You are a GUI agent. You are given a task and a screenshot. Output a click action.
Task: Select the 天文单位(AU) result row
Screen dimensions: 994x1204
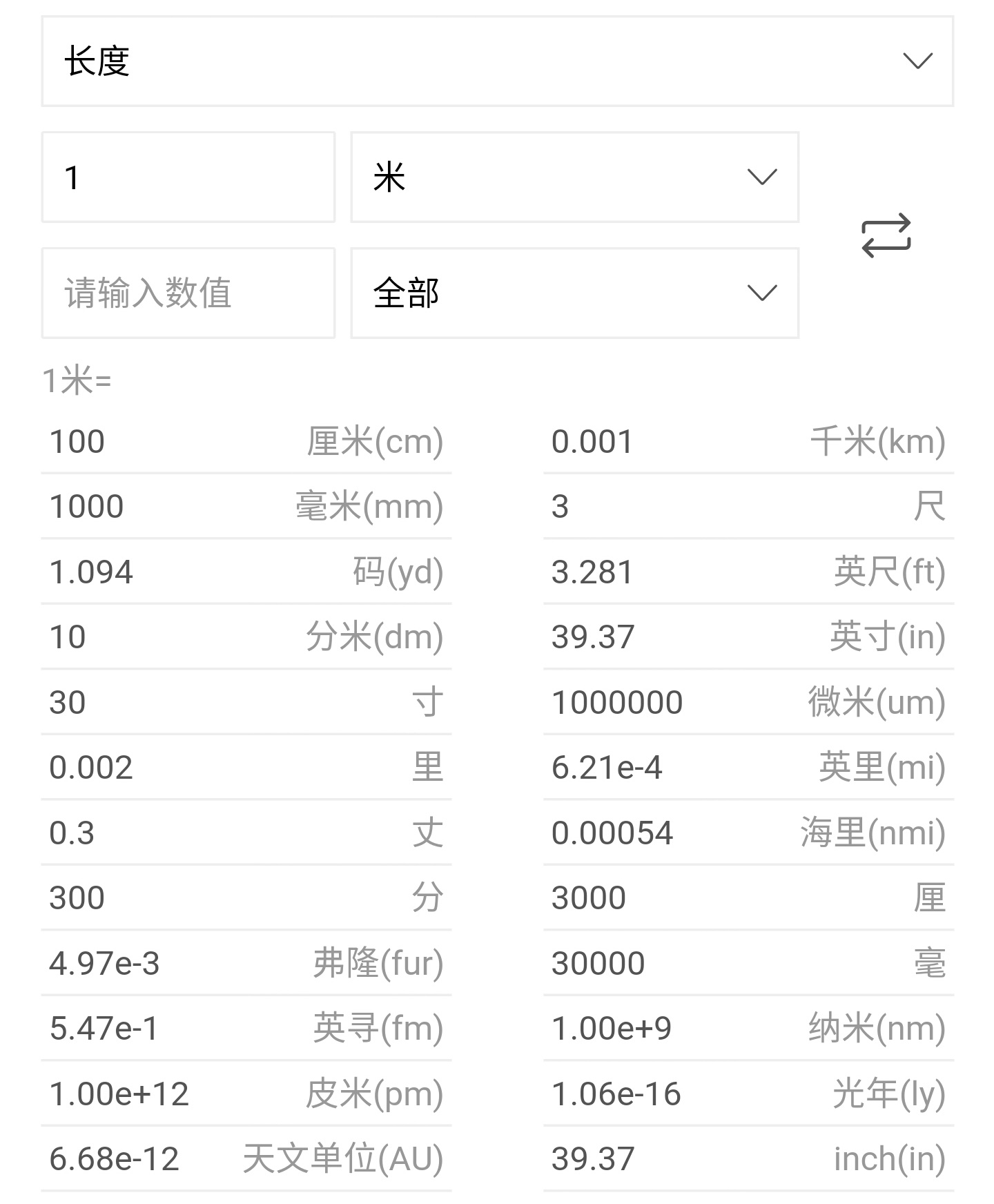tap(245, 1158)
